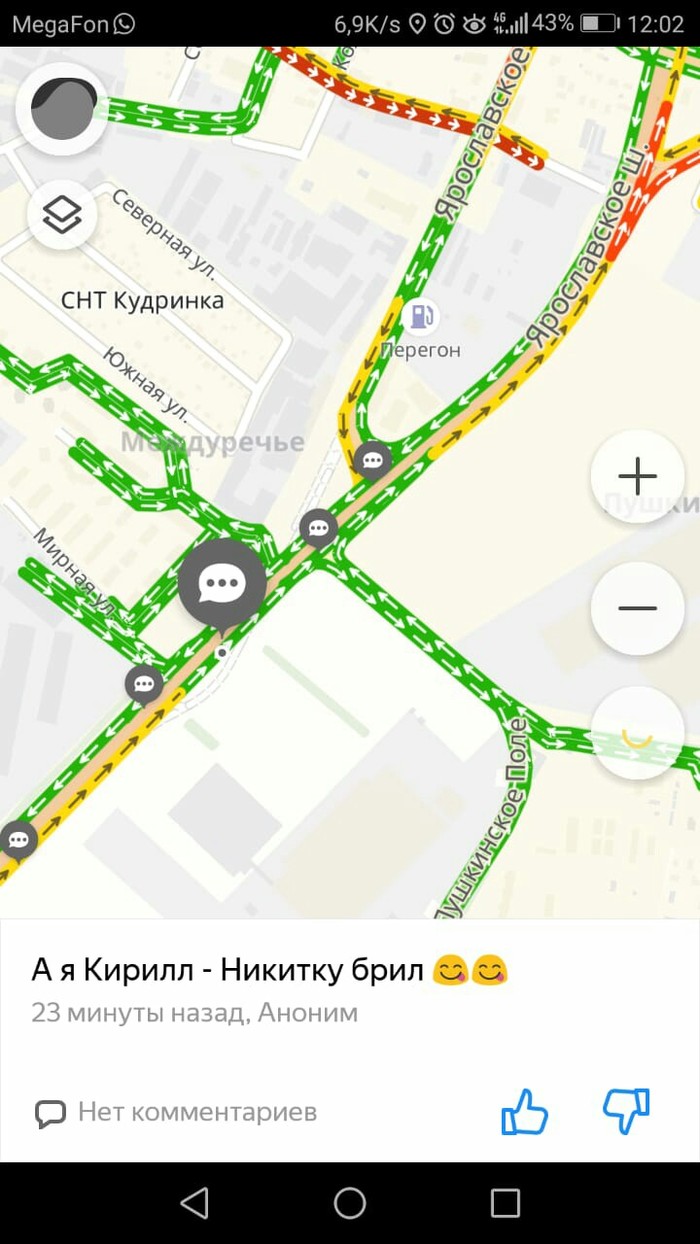Open the comment marker near Мирная ул.

click(144, 684)
